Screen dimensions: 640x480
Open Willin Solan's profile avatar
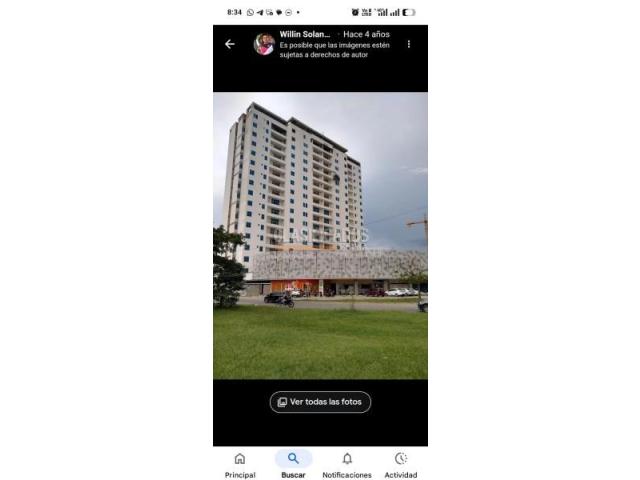tap(264, 44)
